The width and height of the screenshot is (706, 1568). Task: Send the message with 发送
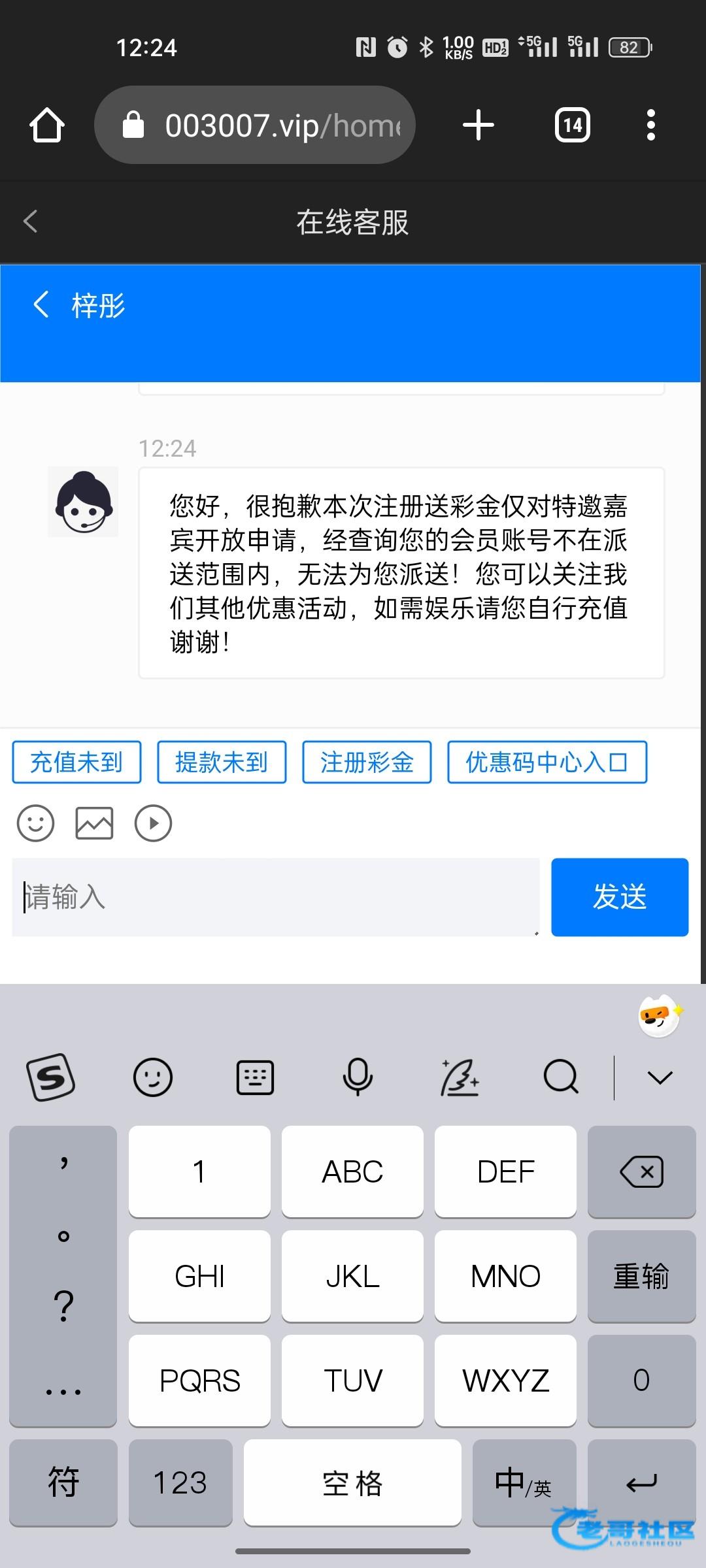click(x=619, y=897)
